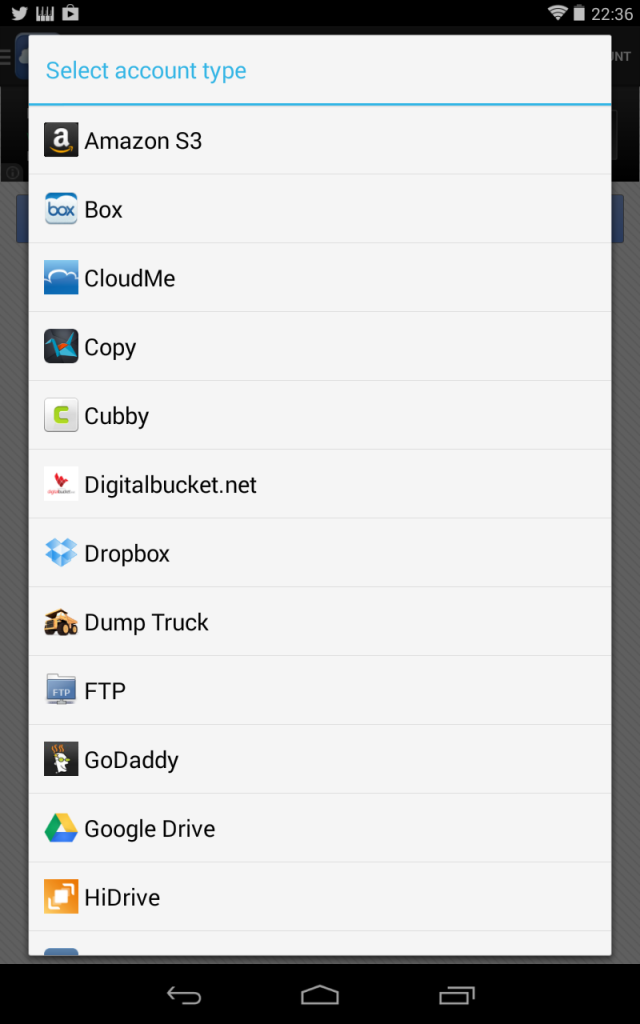The image size is (640, 1024).
Task: Choose Box as account type
Action: (x=320, y=209)
